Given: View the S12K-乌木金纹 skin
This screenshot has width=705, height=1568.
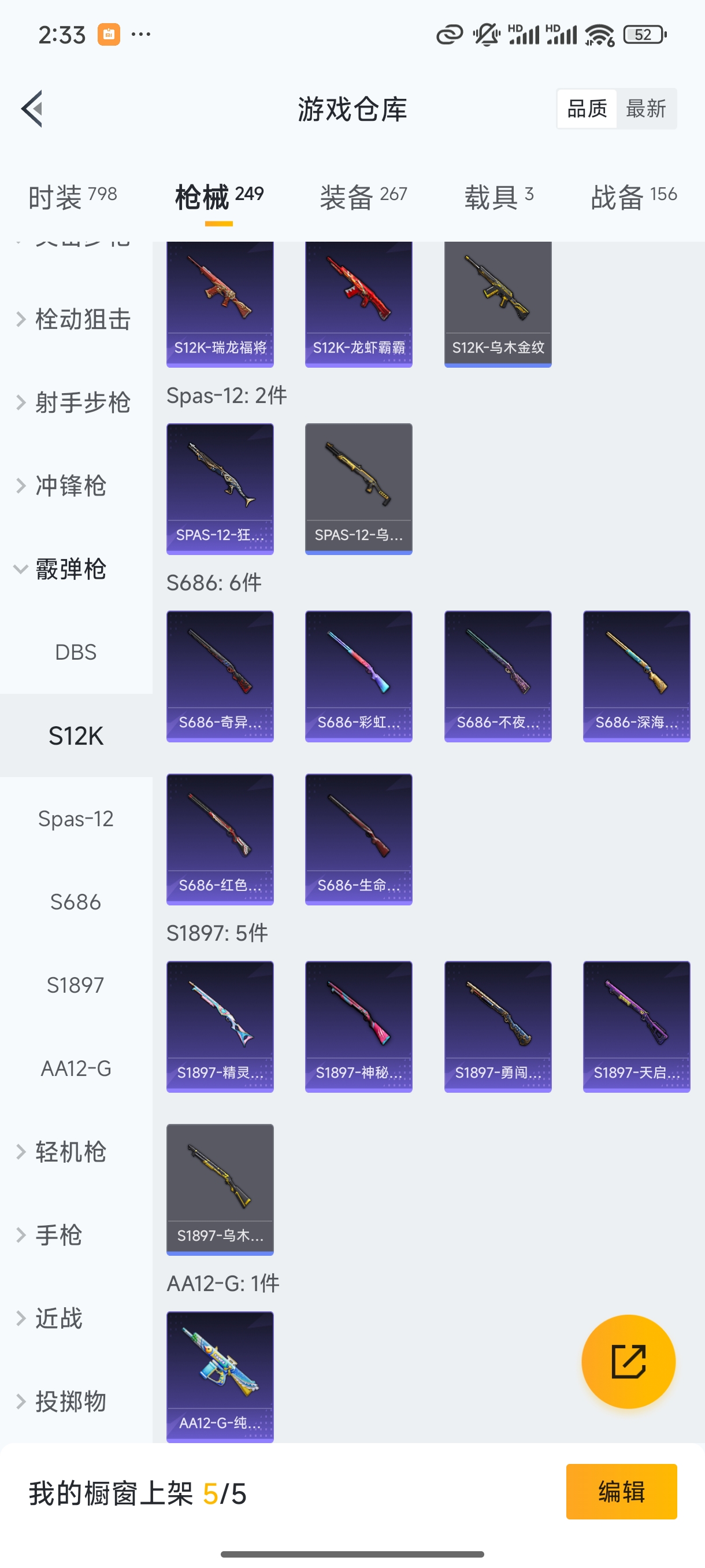Looking at the screenshot, I should pos(498,304).
